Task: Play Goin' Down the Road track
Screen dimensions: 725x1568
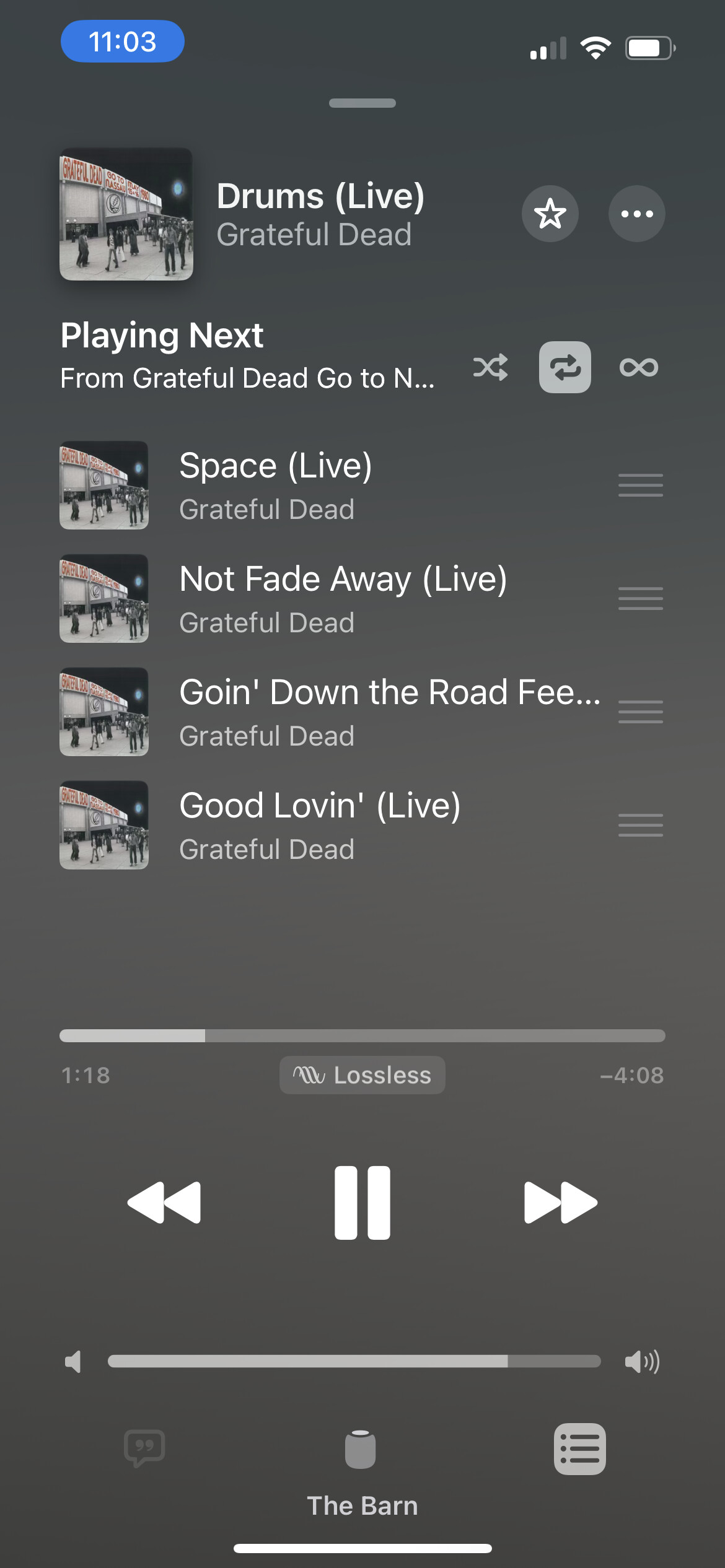Action: pyautogui.click(x=389, y=712)
